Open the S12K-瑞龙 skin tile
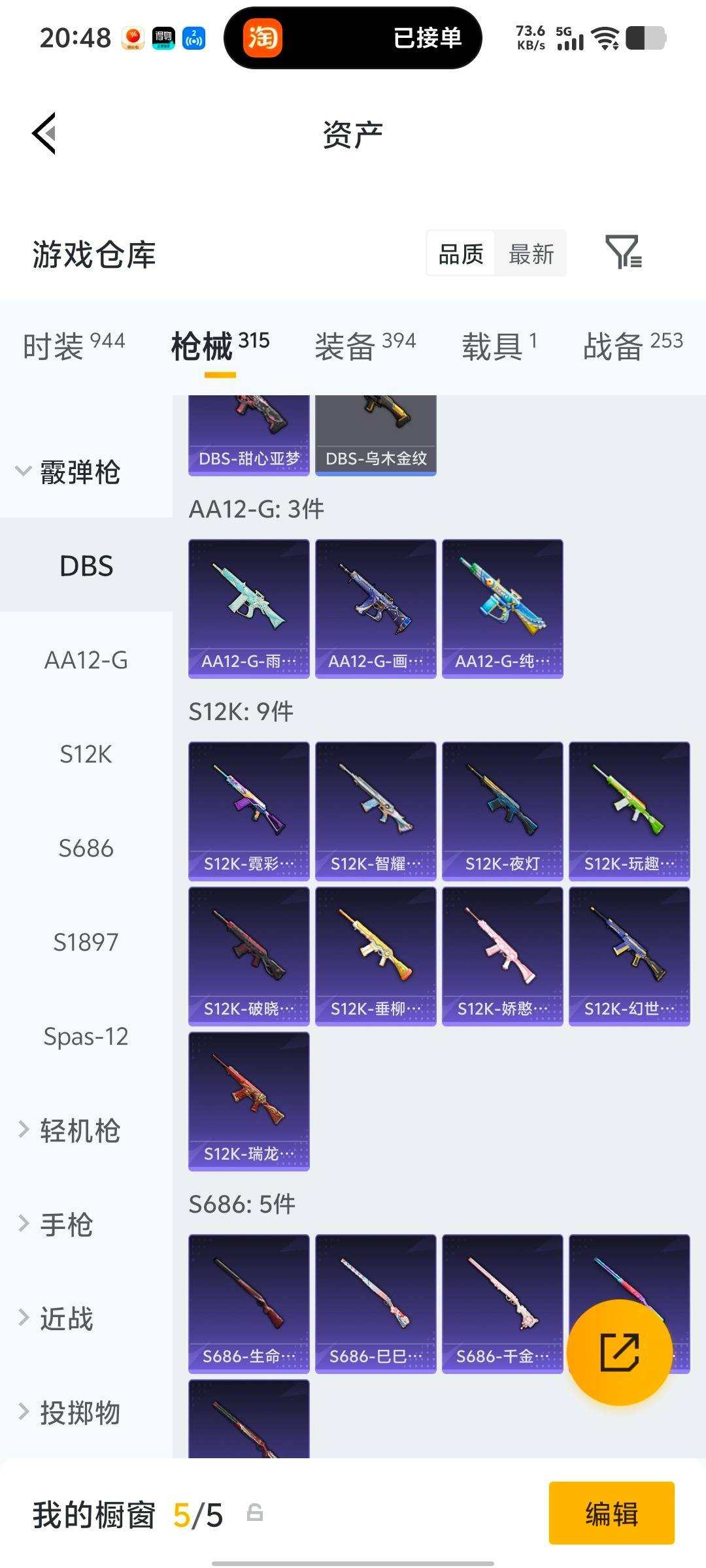The height and width of the screenshot is (1568, 706). (248, 1101)
